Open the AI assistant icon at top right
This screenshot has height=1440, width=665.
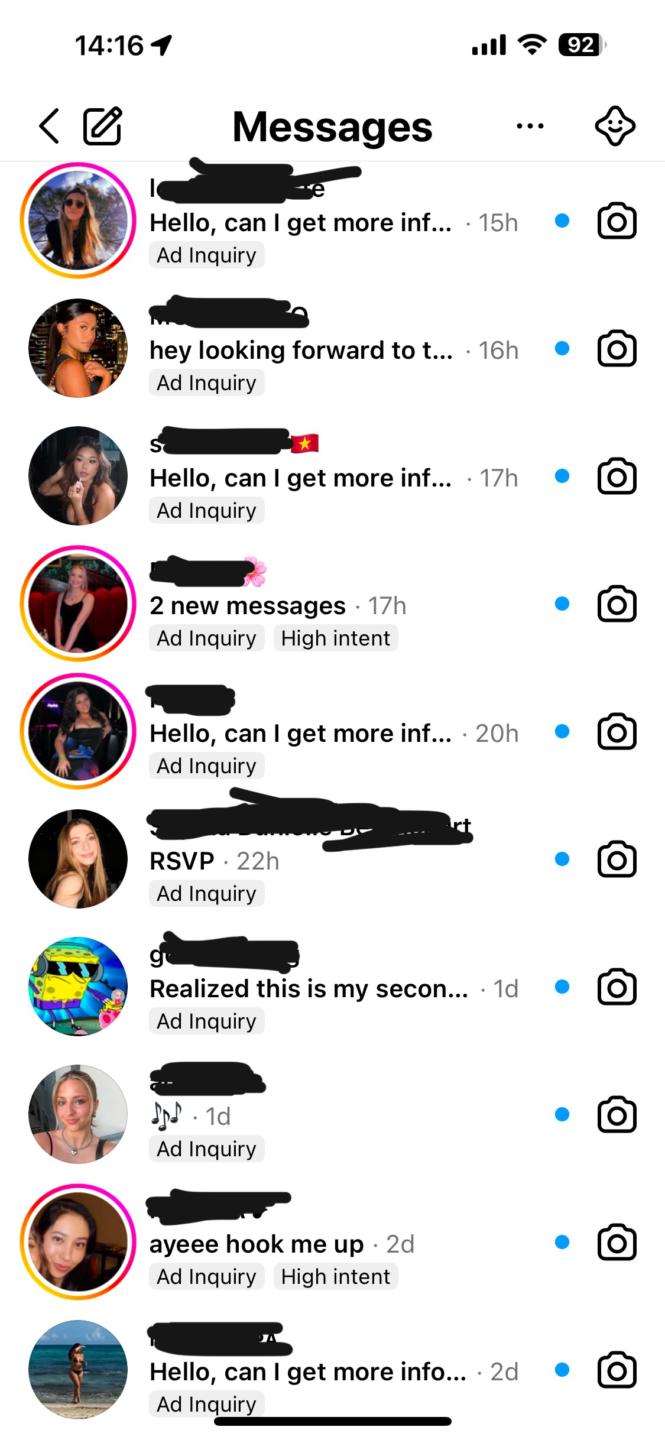(x=615, y=126)
